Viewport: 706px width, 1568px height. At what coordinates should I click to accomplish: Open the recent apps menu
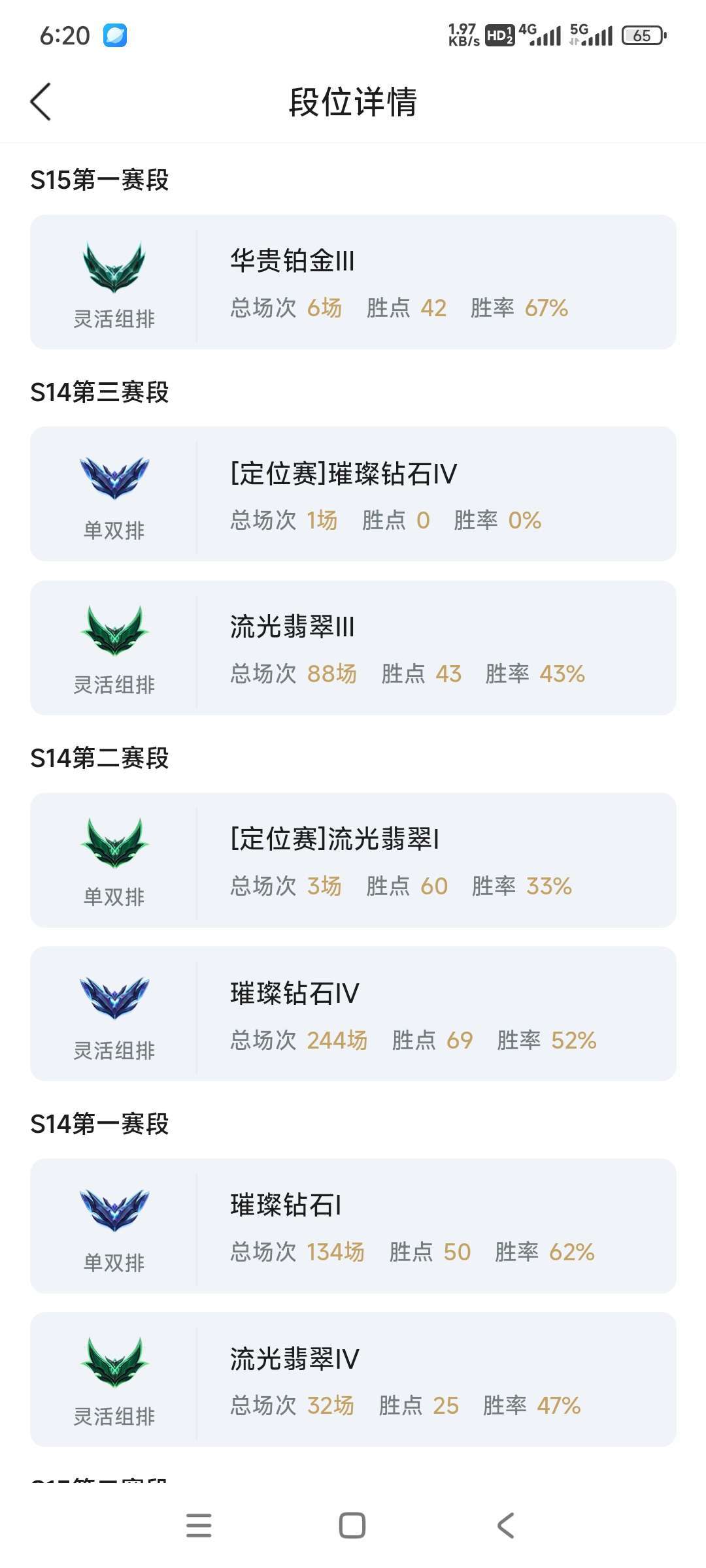[x=199, y=1526]
